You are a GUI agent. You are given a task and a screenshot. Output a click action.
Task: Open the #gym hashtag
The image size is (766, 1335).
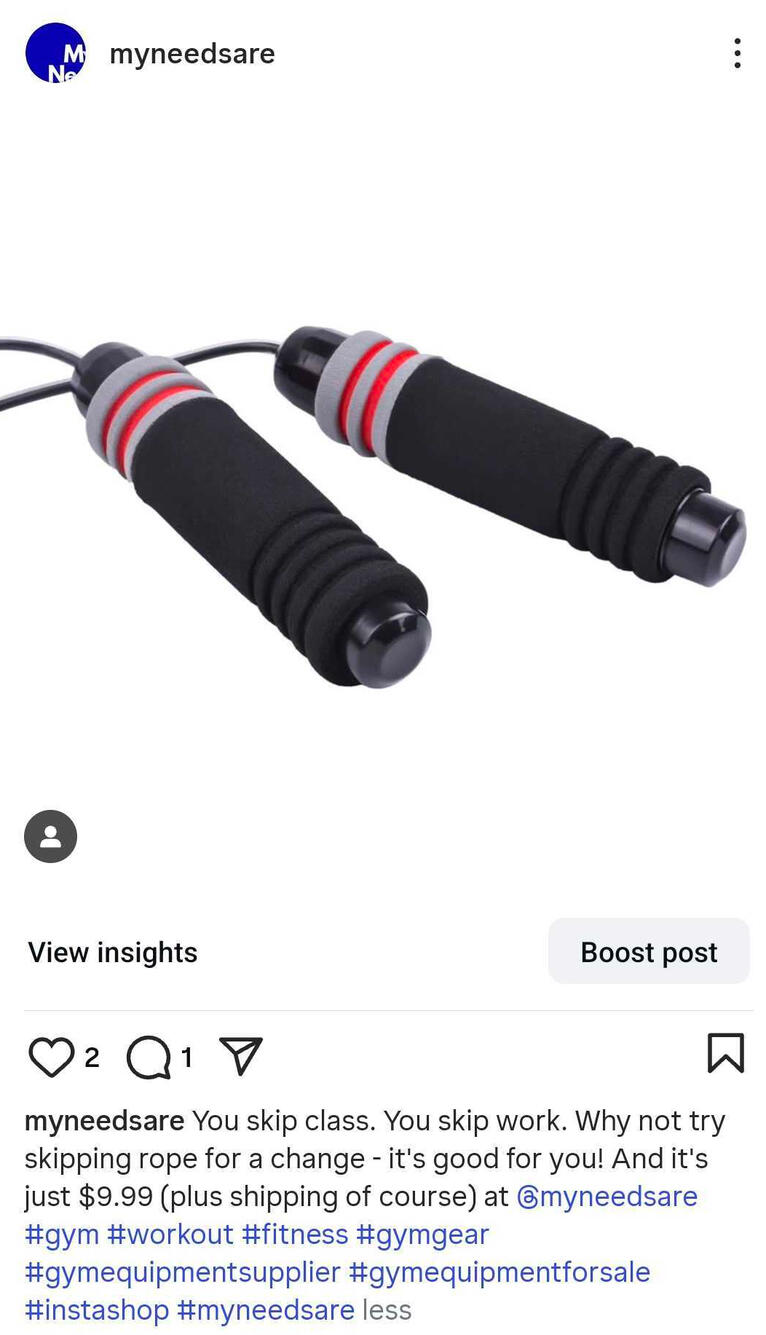click(62, 1234)
